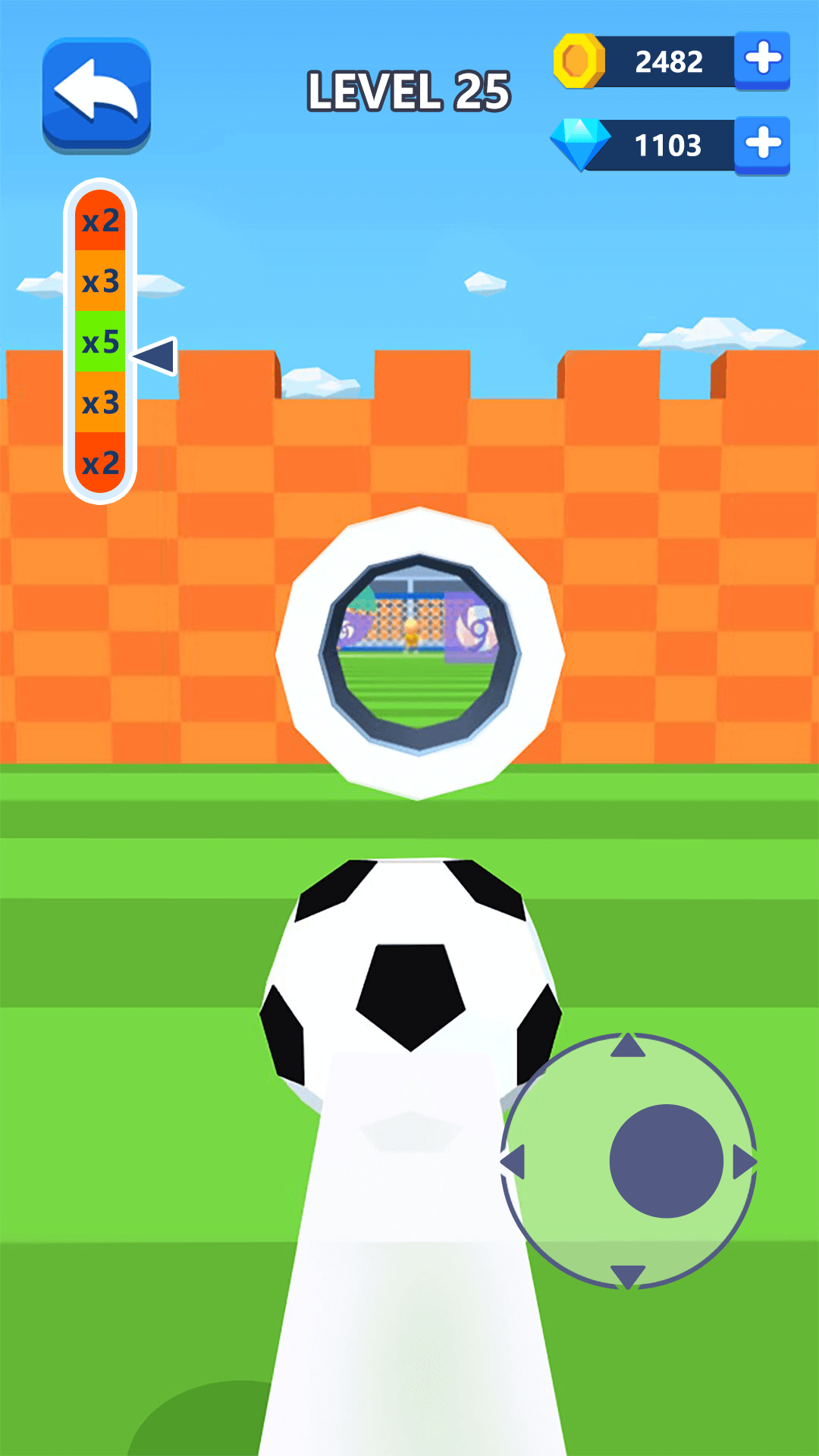This screenshot has width=819, height=1456.
Task: Tap the joystick up arrow
Action: pos(628,1046)
